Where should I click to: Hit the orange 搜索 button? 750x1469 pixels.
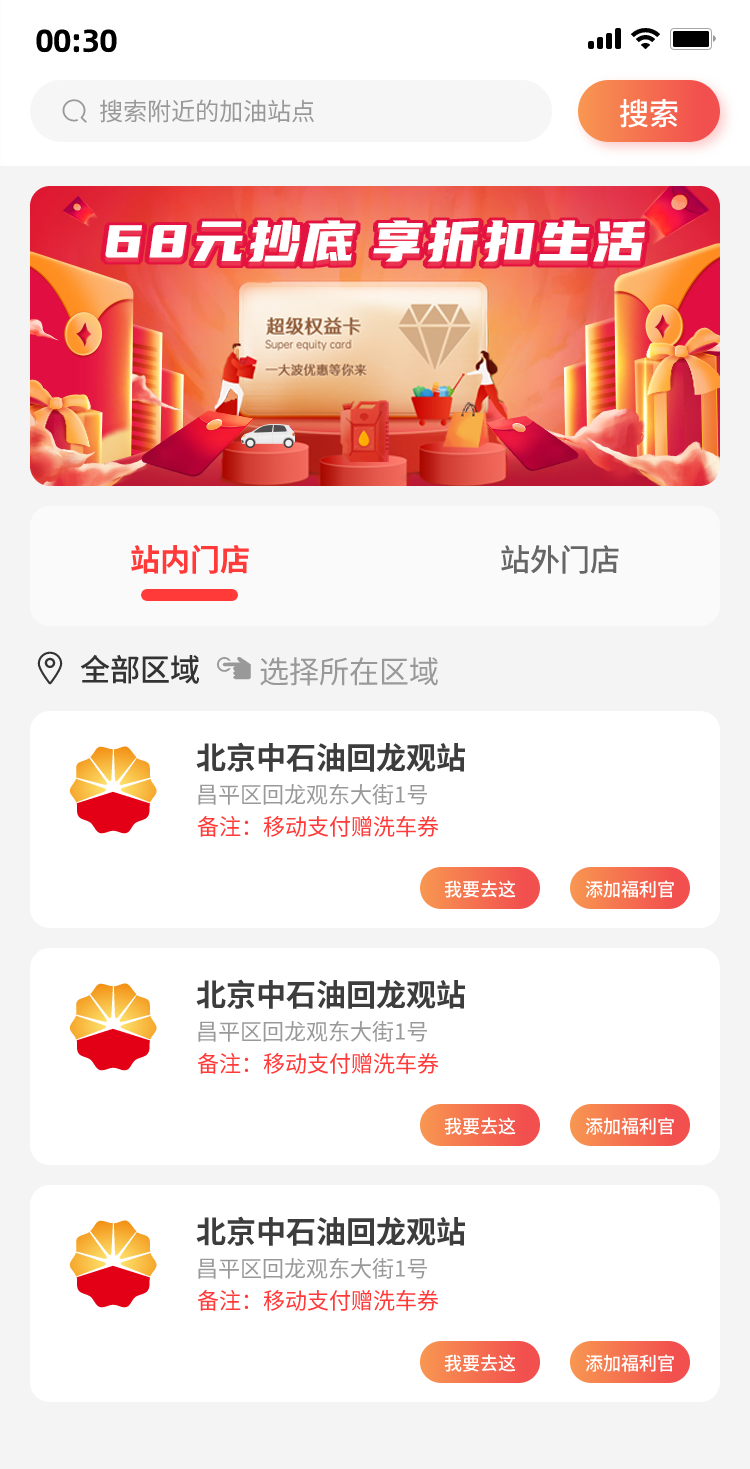click(648, 112)
